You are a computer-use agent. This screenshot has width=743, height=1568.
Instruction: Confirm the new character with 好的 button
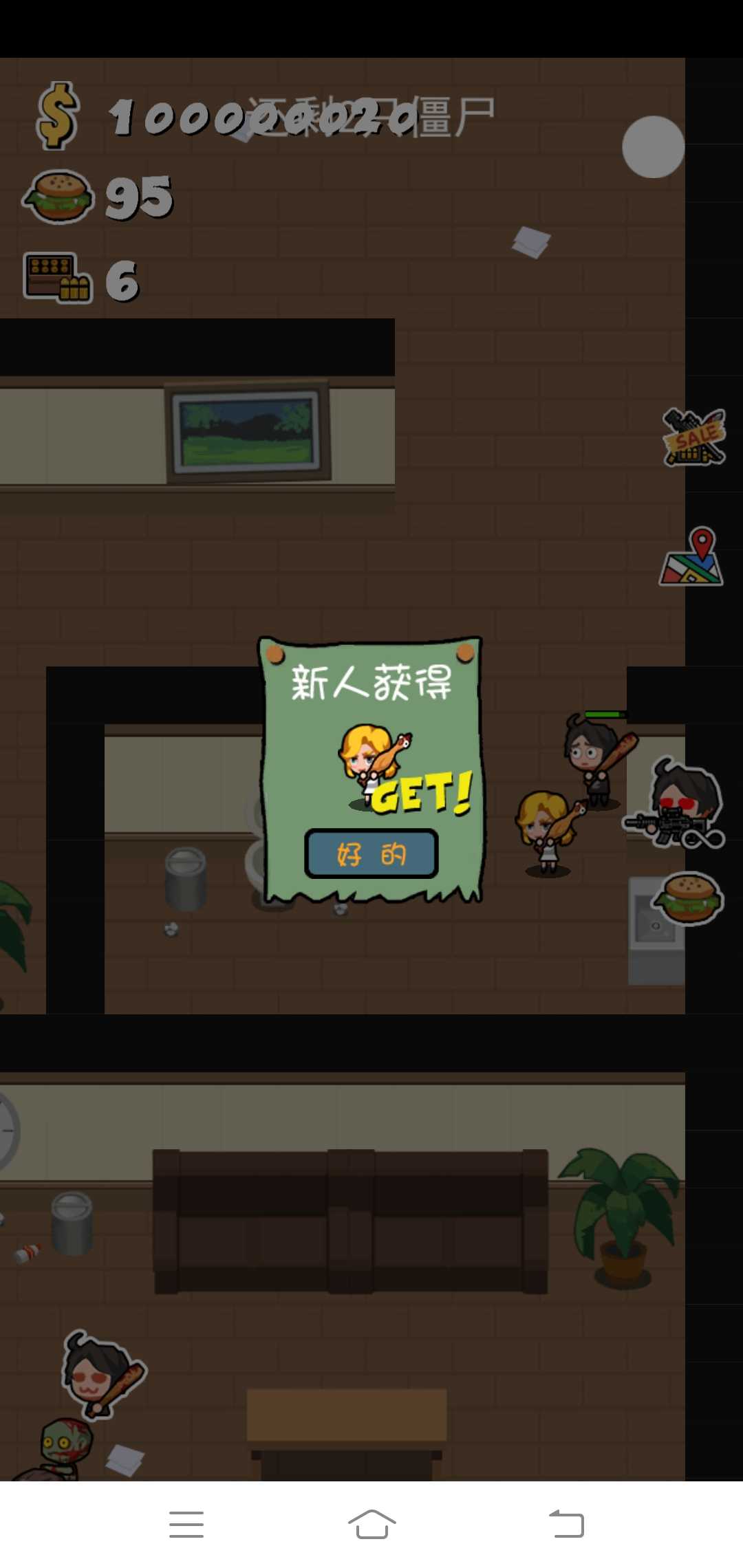point(371,853)
